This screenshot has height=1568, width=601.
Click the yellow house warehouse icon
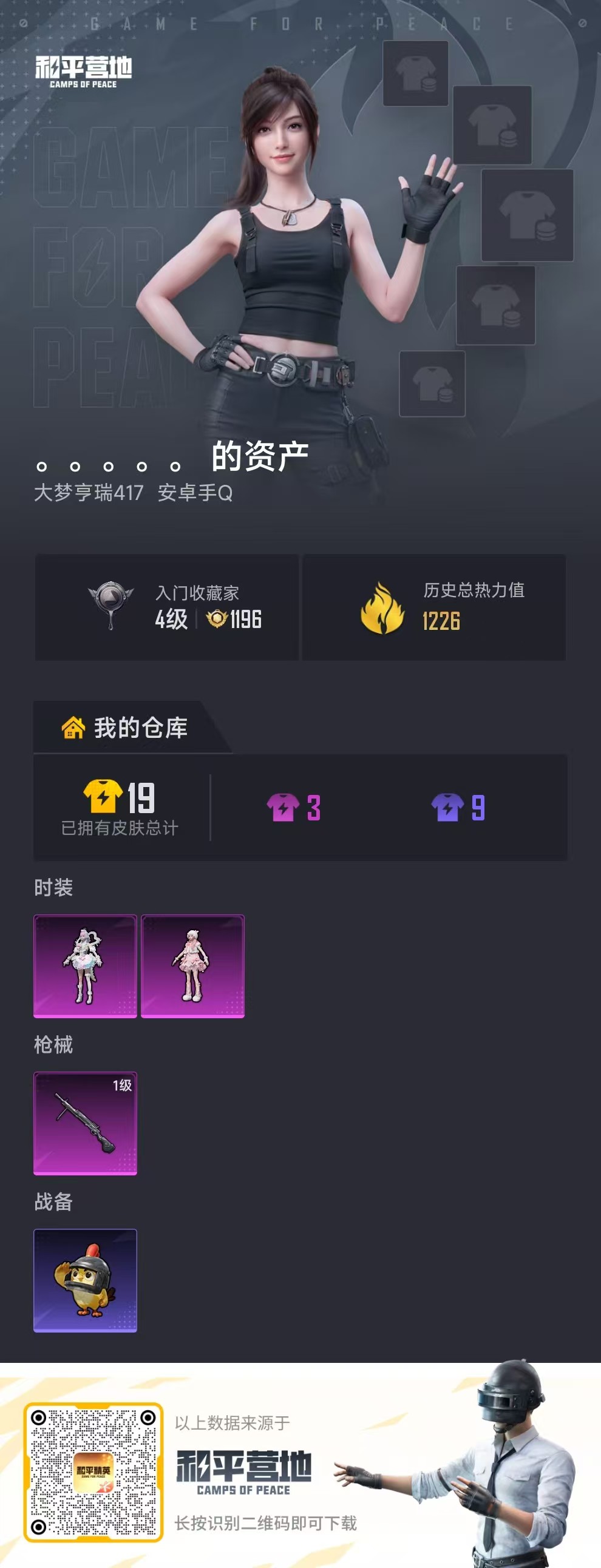(x=72, y=726)
